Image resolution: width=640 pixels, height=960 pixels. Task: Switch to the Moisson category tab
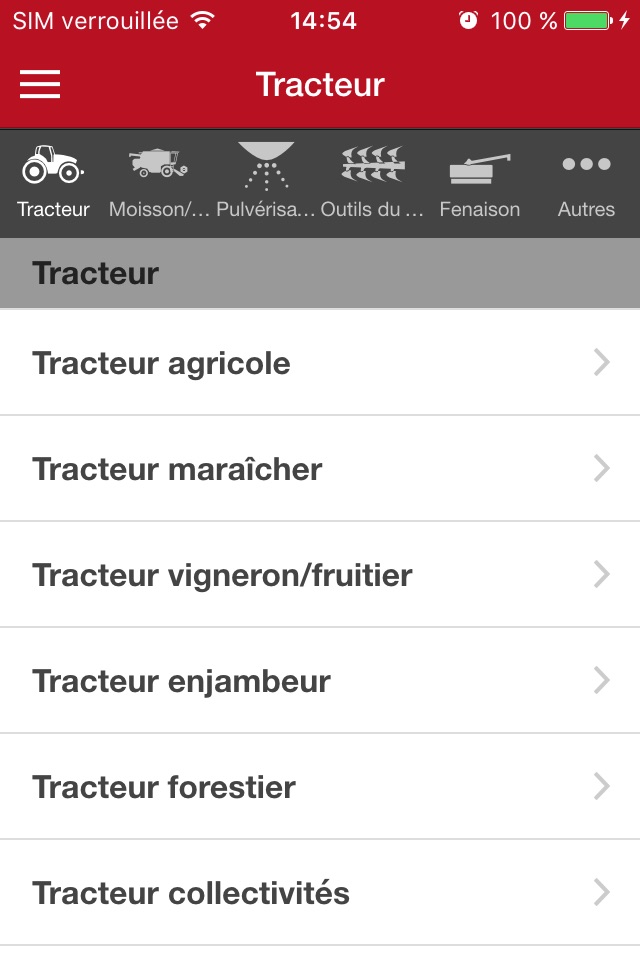[x=160, y=182]
